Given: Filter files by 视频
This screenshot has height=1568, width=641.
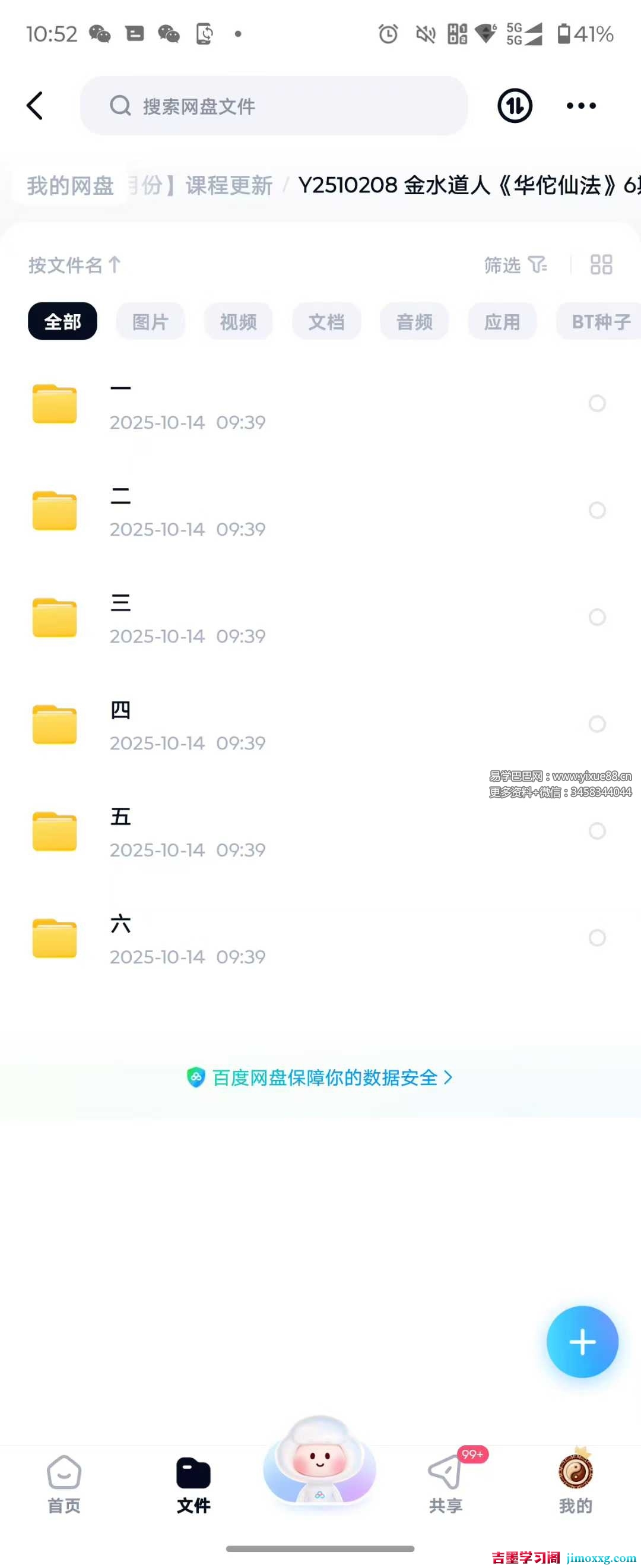Looking at the screenshot, I should click(x=238, y=321).
